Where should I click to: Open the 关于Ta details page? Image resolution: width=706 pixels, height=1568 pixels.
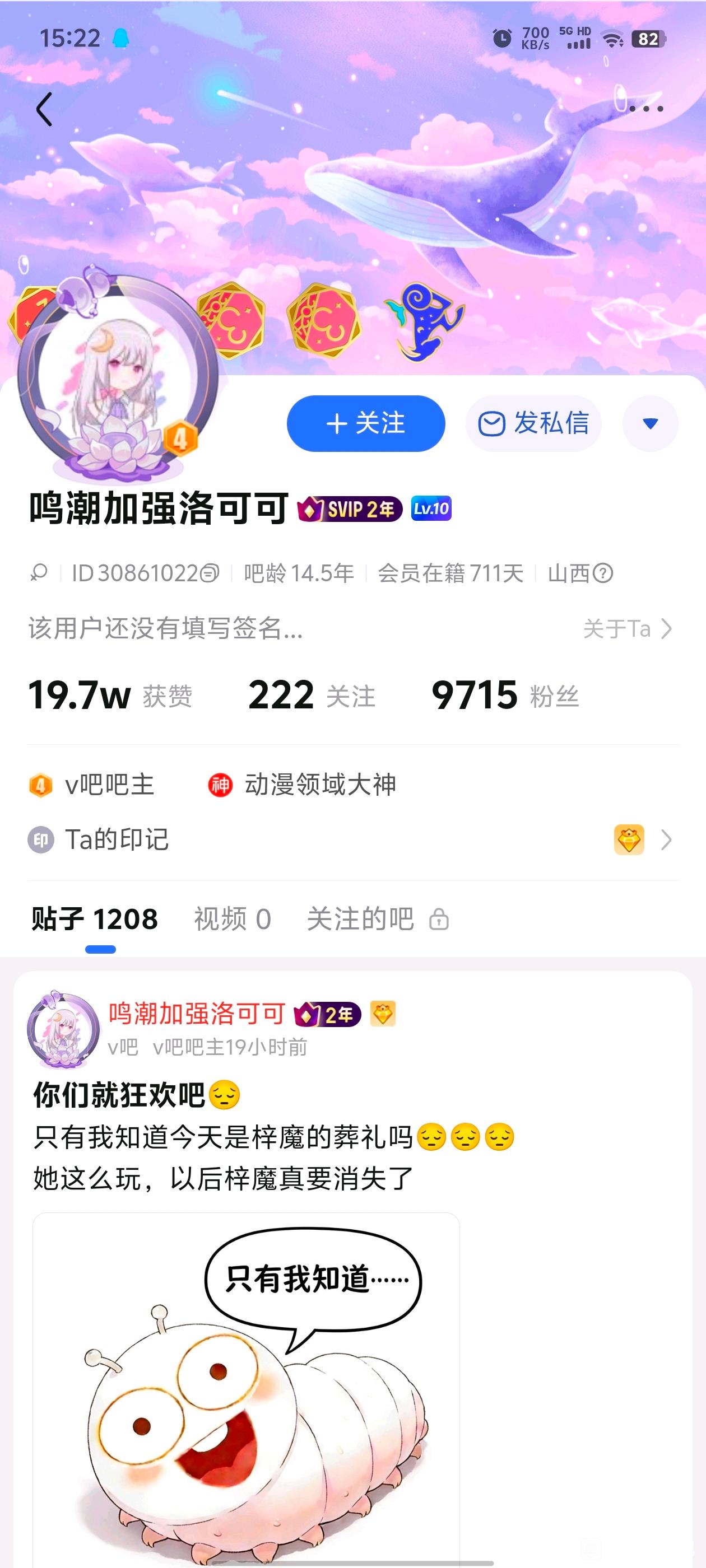pyautogui.click(x=628, y=629)
